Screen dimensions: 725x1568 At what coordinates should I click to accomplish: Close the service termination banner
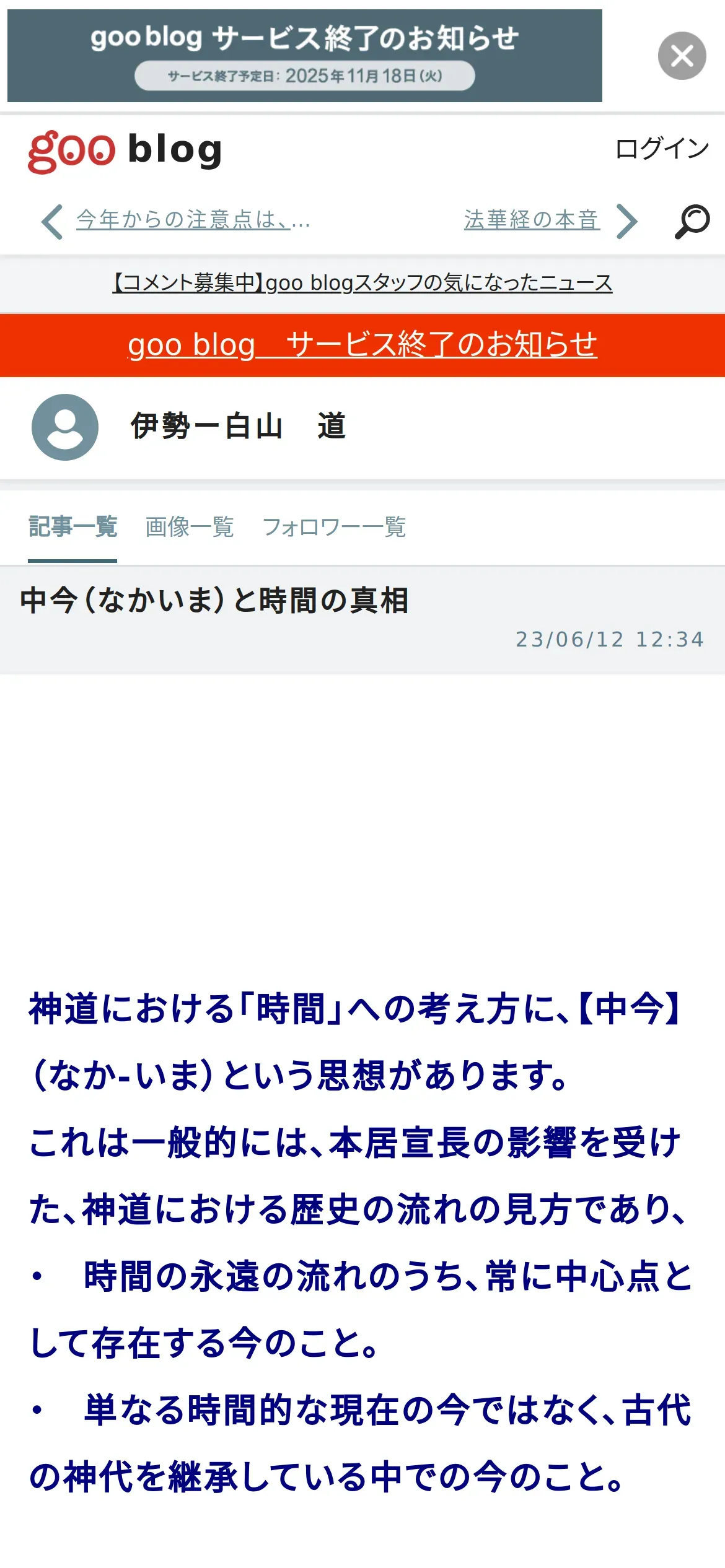click(x=682, y=56)
